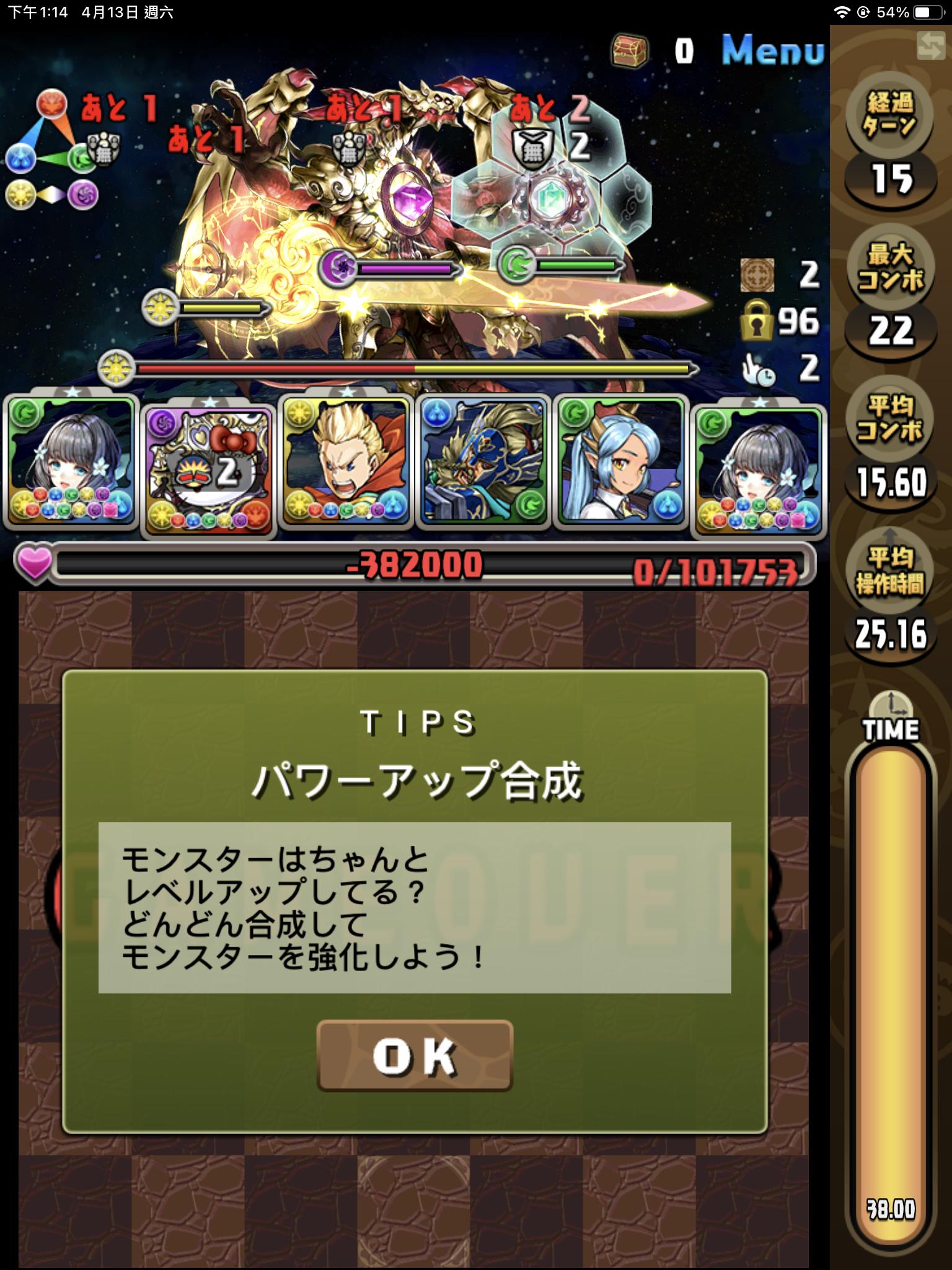Select the leftmost dark-haired leader card
This screenshot has height=1270, width=952.
click(x=71, y=462)
